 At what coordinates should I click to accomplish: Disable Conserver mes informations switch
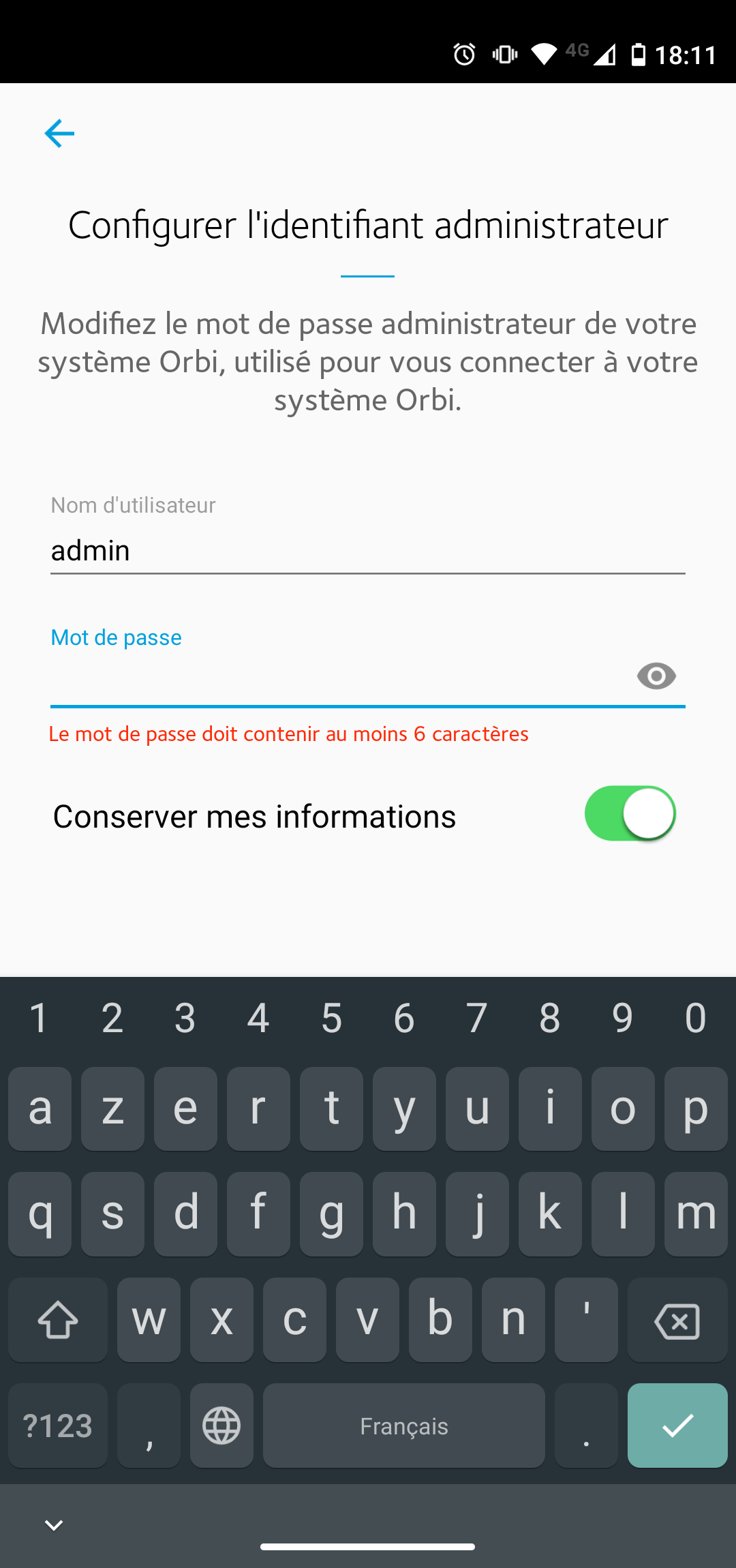pos(630,814)
